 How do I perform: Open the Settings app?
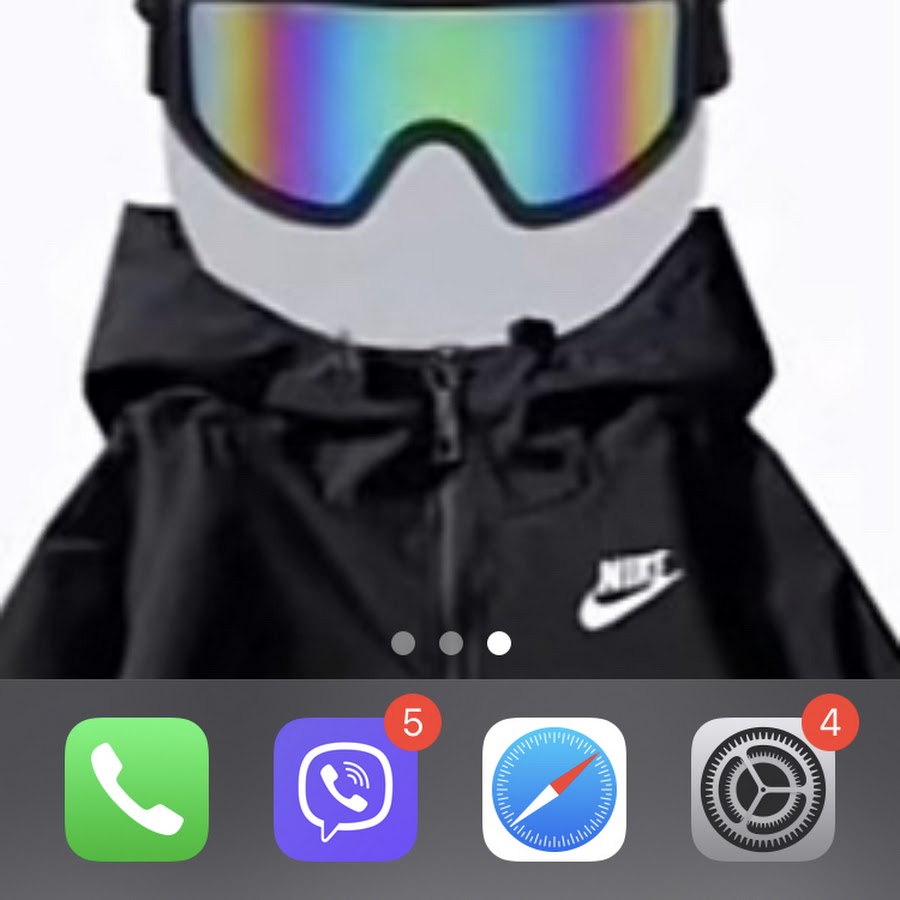763,789
